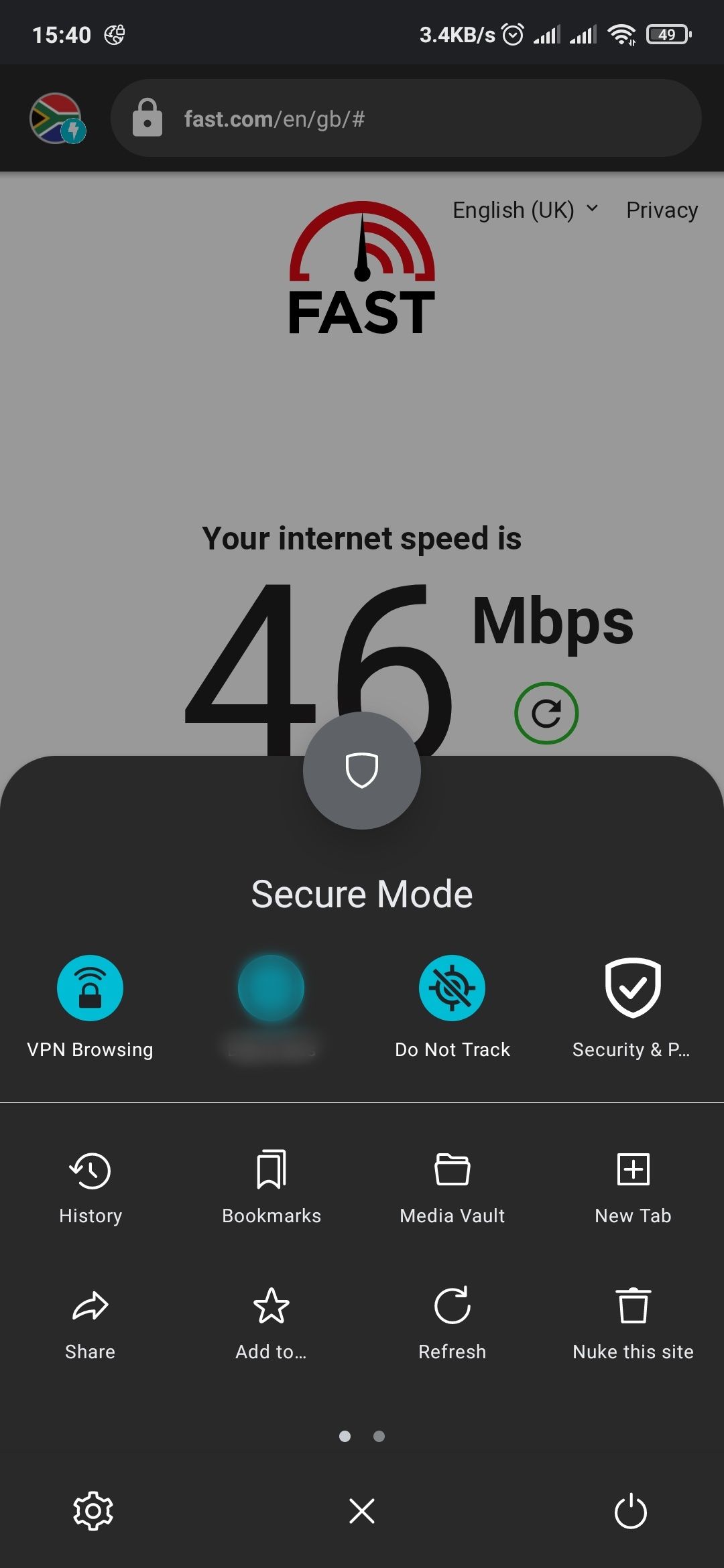Image resolution: width=724 pixels, height=1568 pixels.
Task: Restart the internet speed test
Action: pos(547,712)
